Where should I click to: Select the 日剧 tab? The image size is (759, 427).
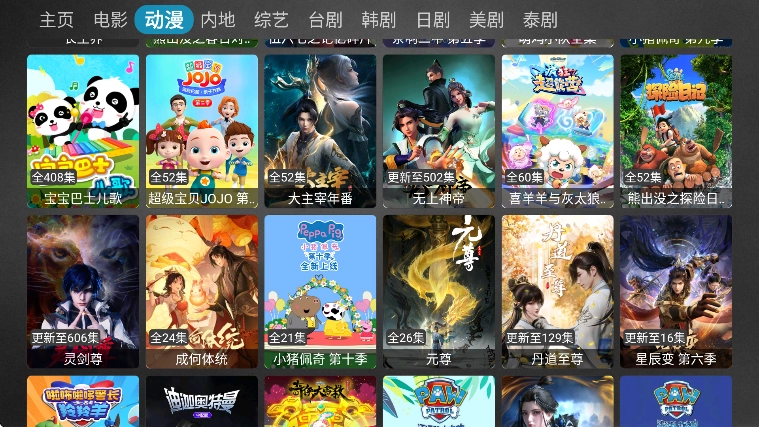pos(433,20)
